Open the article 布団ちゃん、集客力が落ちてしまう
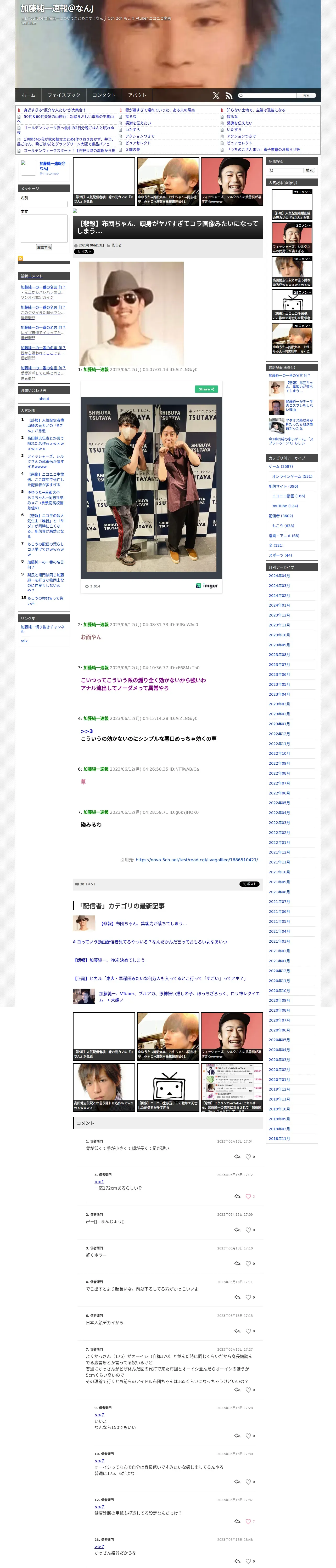336x1568 pixels. 143,923
